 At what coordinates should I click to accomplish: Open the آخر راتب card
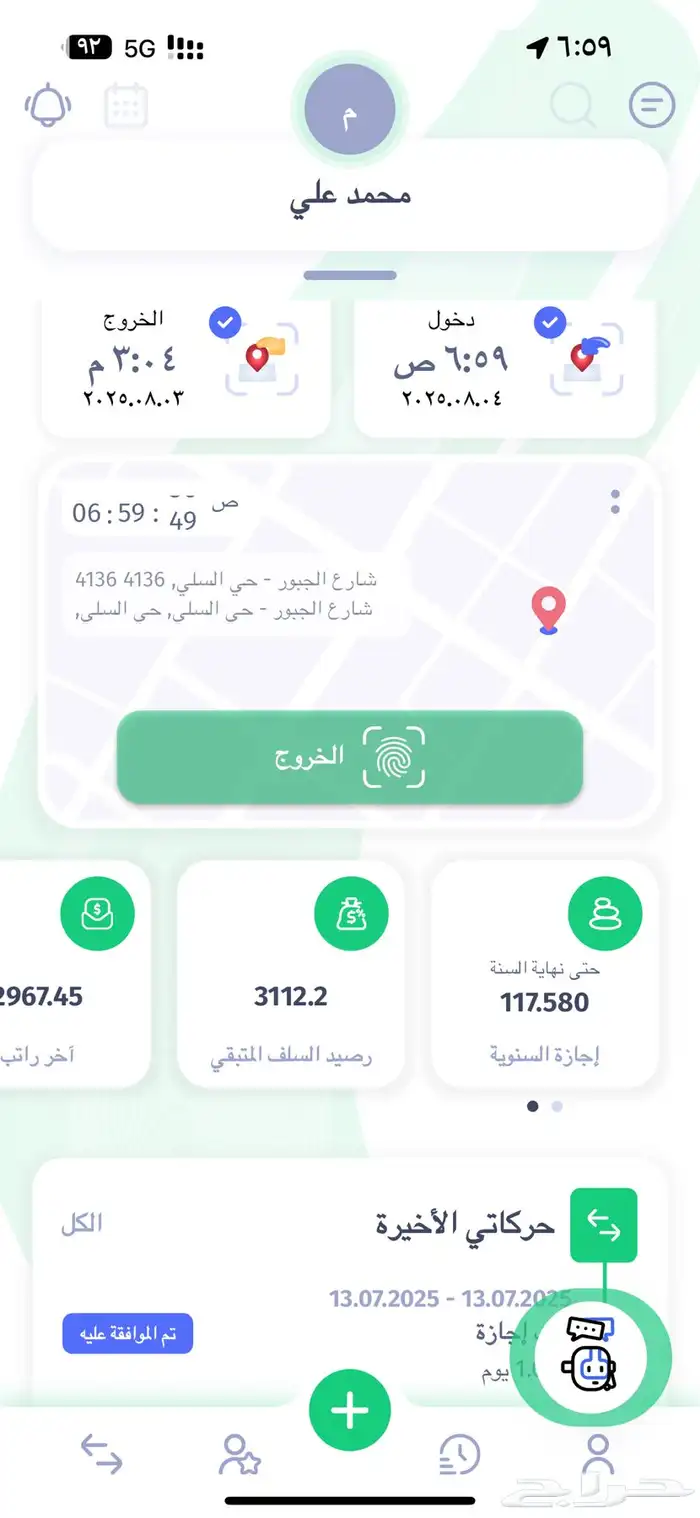click(70, 972)
